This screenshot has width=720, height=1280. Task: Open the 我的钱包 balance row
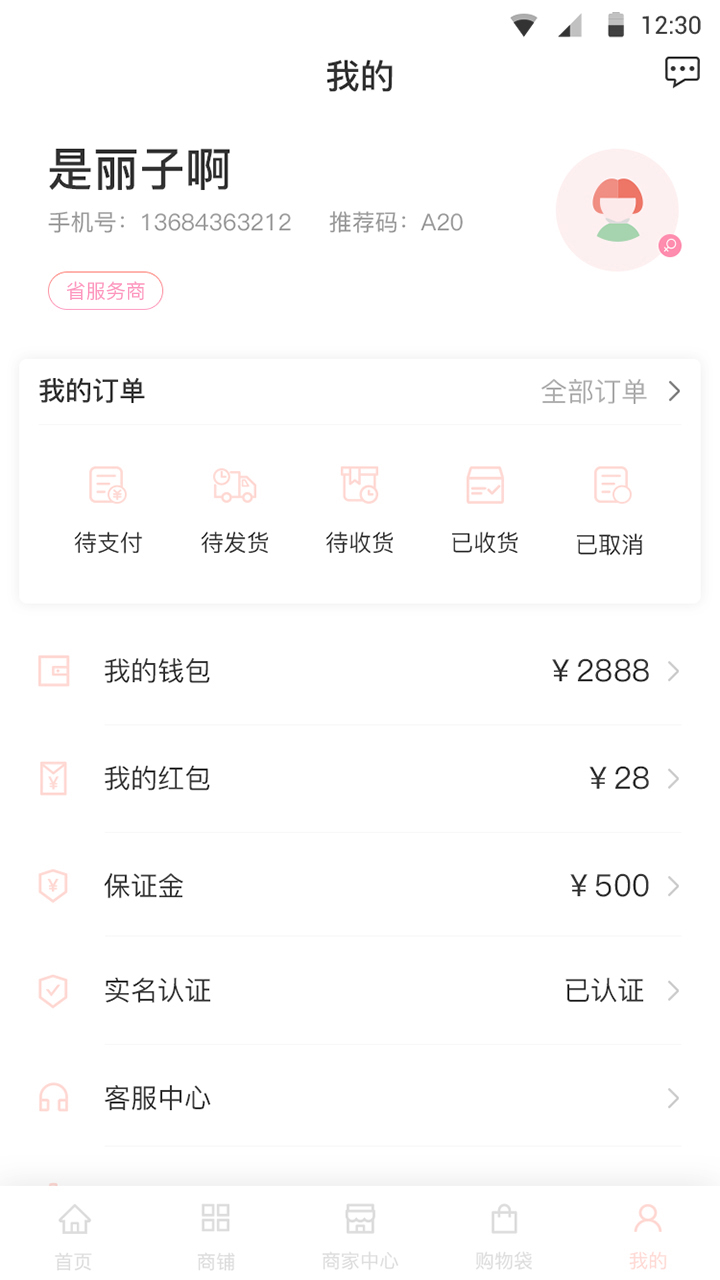[x=360, y=671]
